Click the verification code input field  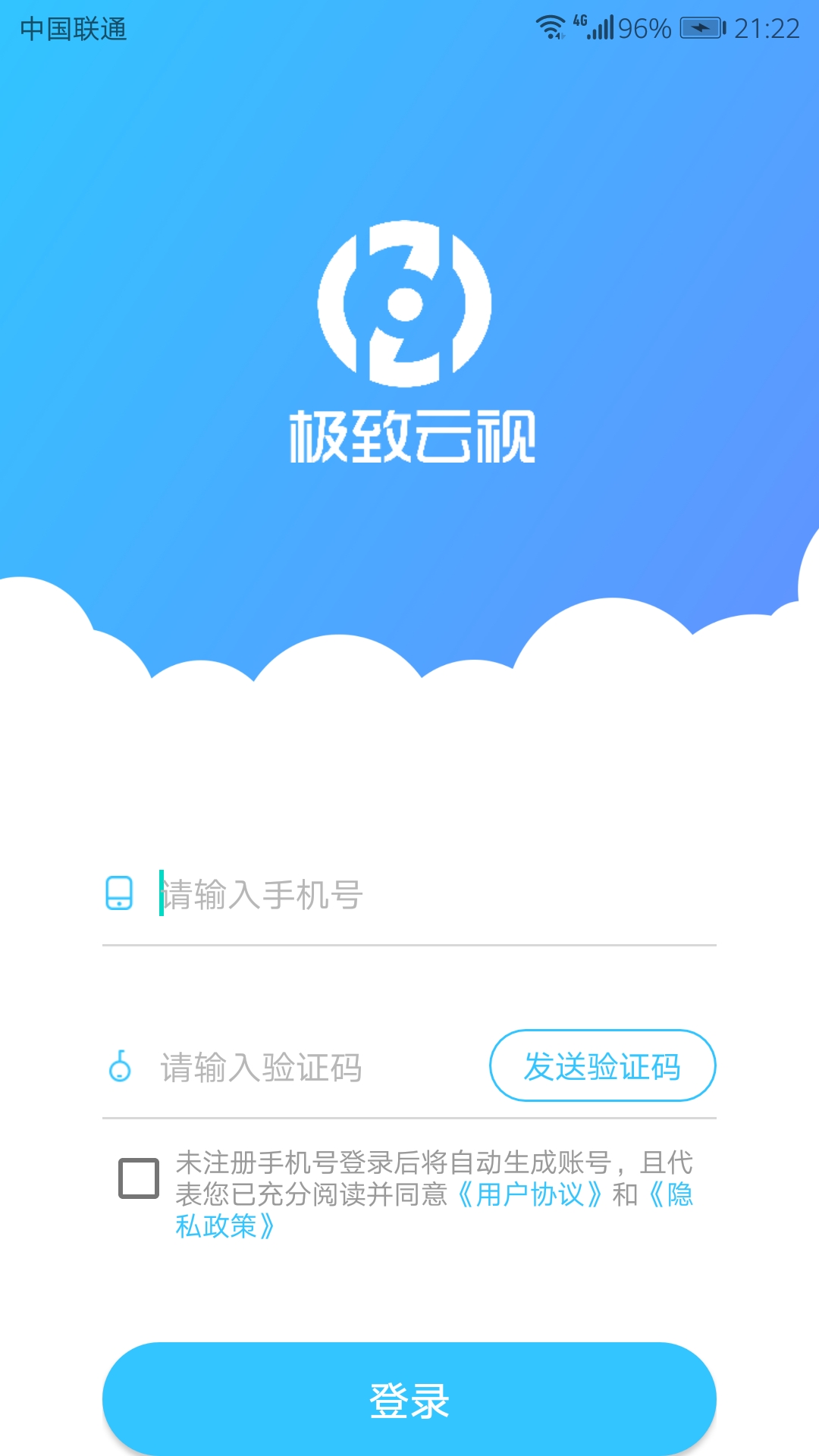tap(303, 1067)
